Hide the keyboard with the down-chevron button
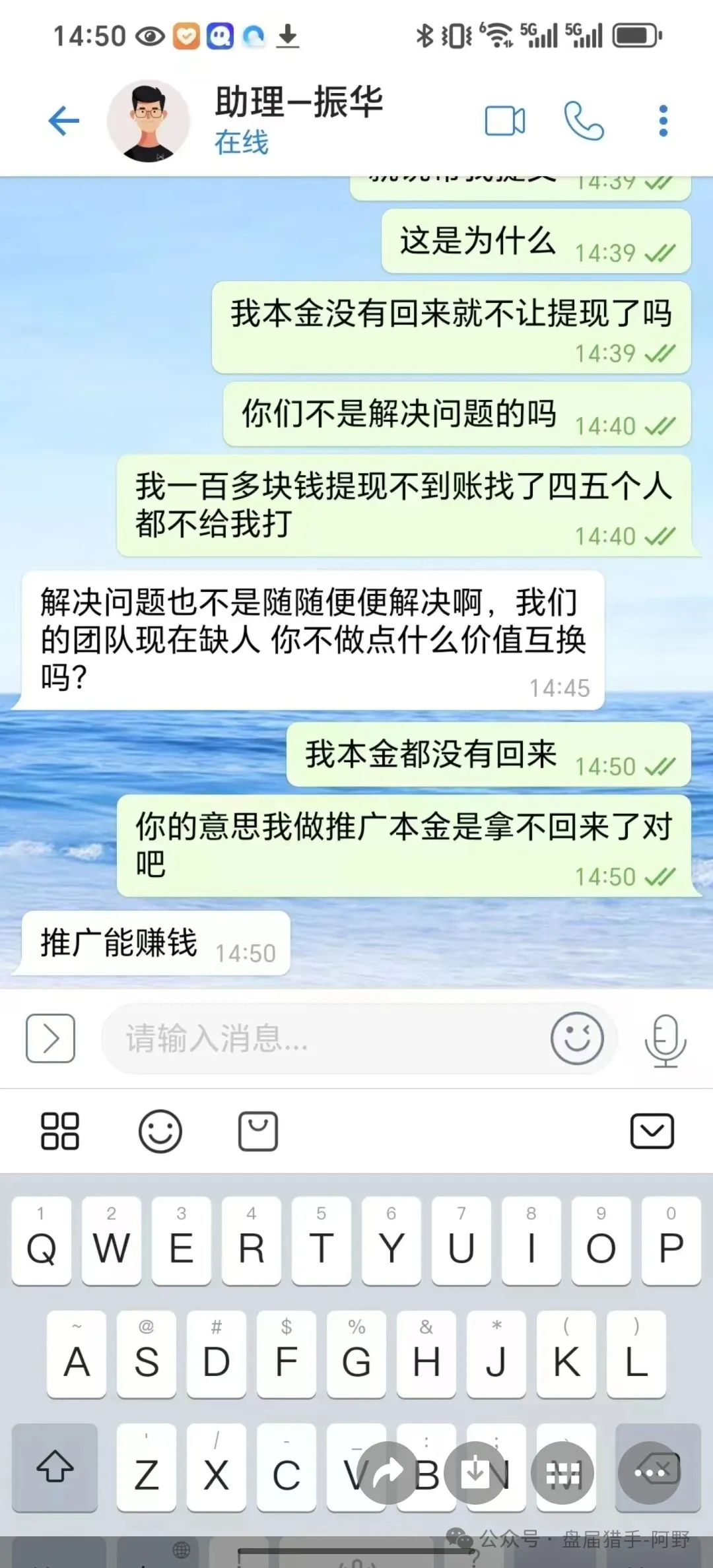The image size is (713, 1568). coord(652,1131)
